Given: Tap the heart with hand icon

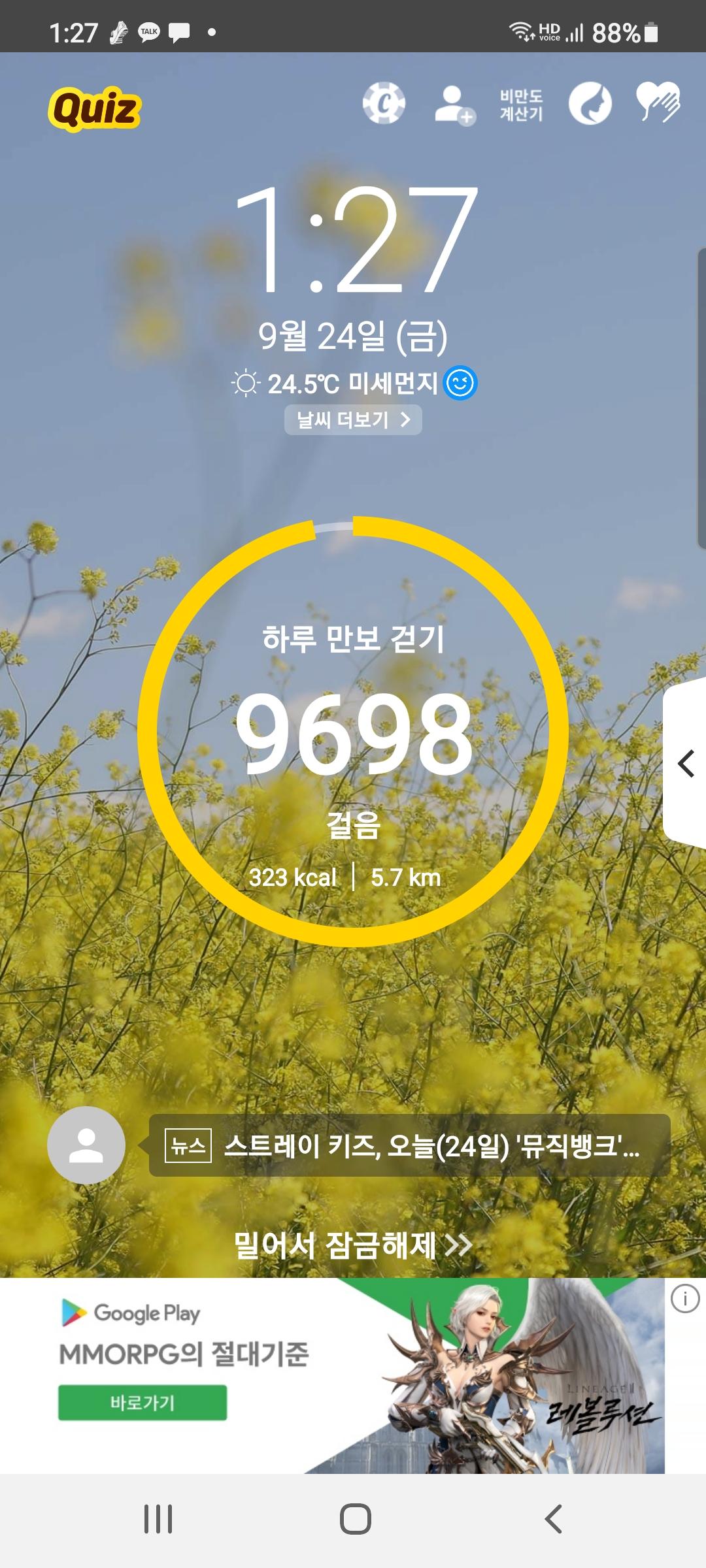Looking at the screenshot, I should [658, 102].
